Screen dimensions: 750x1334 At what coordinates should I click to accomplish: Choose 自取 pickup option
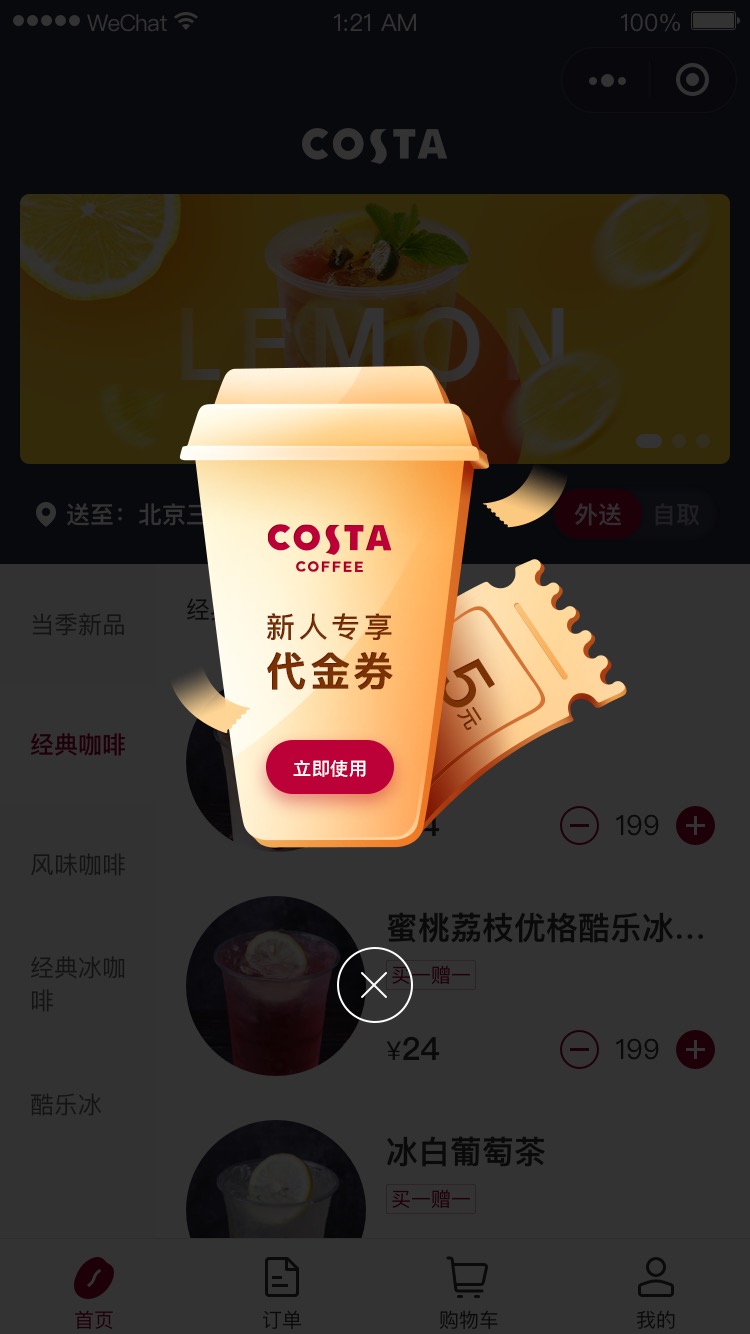[x=677, y=515]
